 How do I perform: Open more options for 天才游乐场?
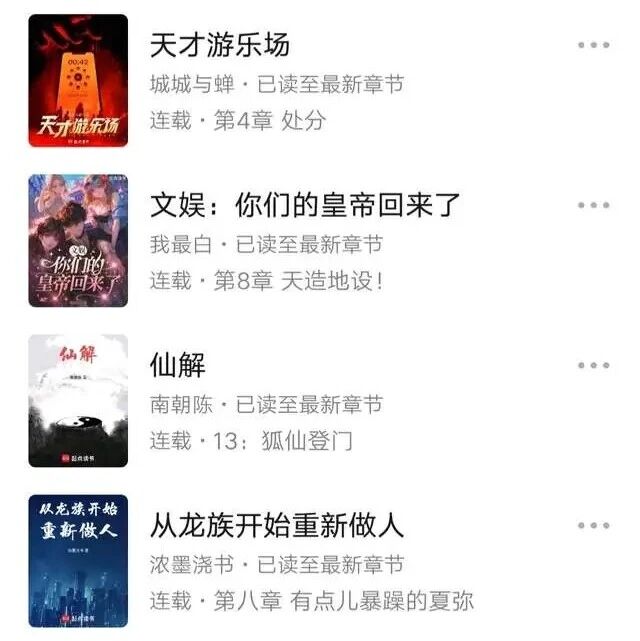(593, 45)
